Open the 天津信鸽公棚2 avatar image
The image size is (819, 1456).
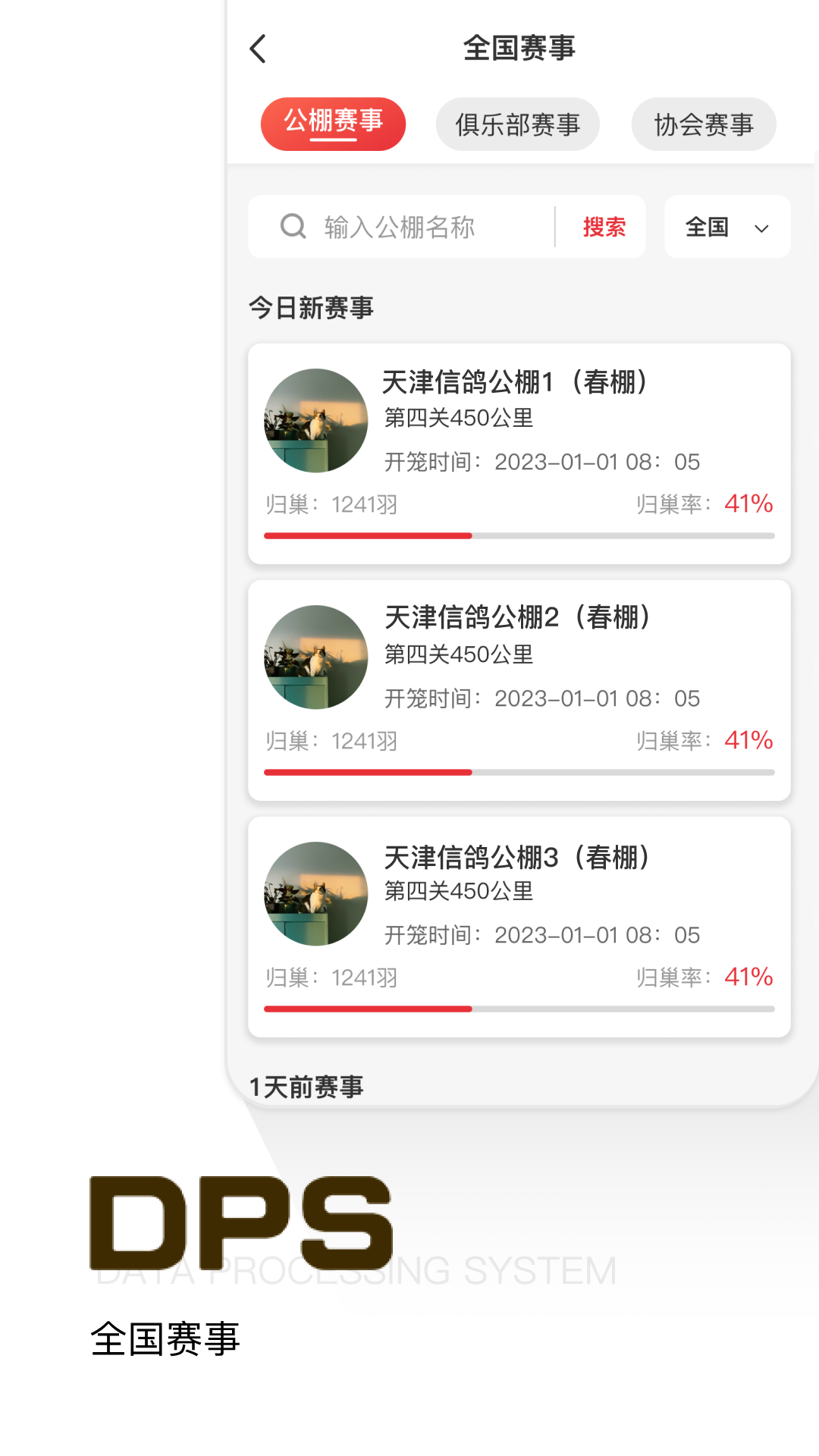click(315, 658)
